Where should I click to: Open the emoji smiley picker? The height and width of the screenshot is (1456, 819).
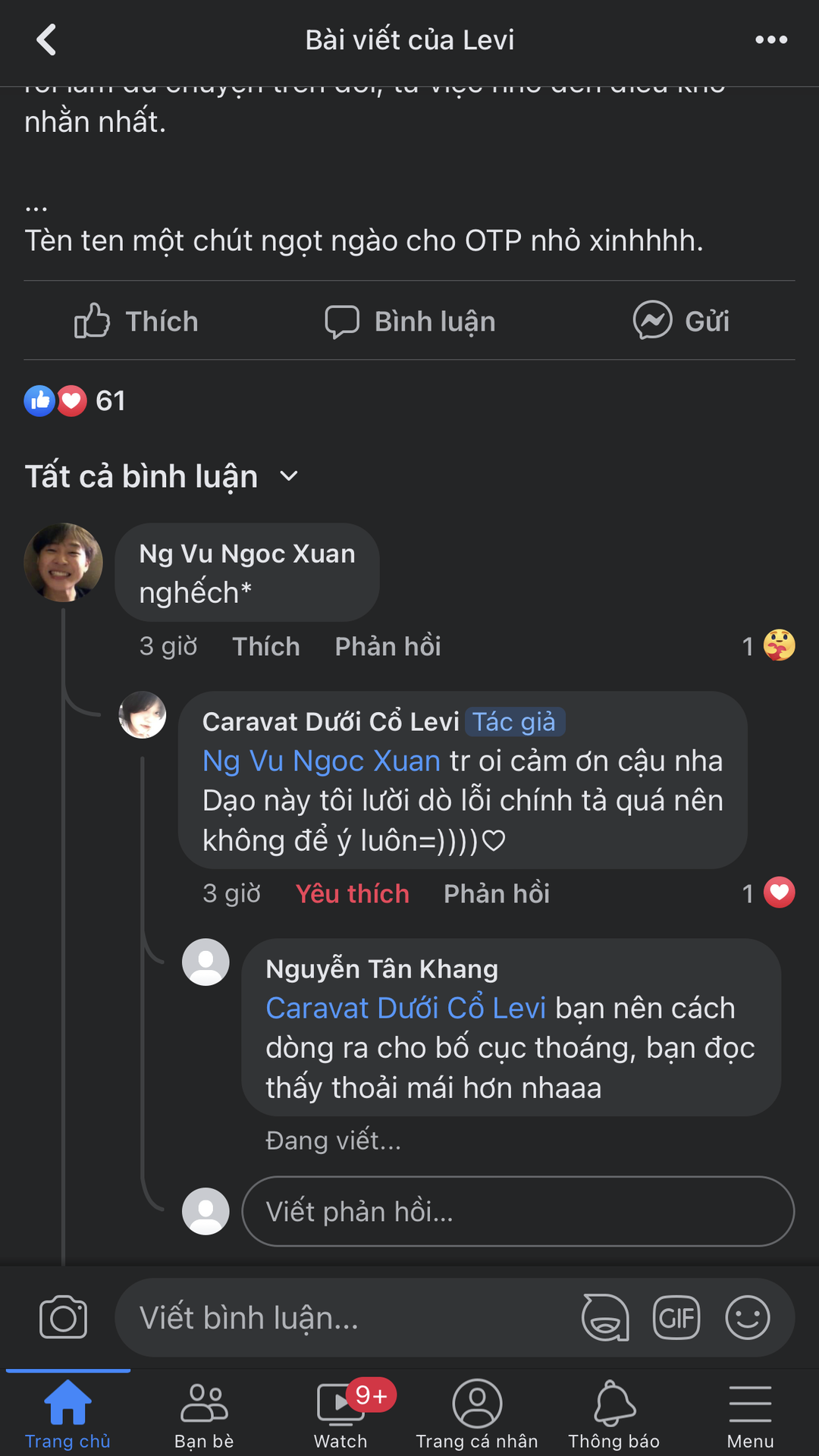tap(747, 1318)
